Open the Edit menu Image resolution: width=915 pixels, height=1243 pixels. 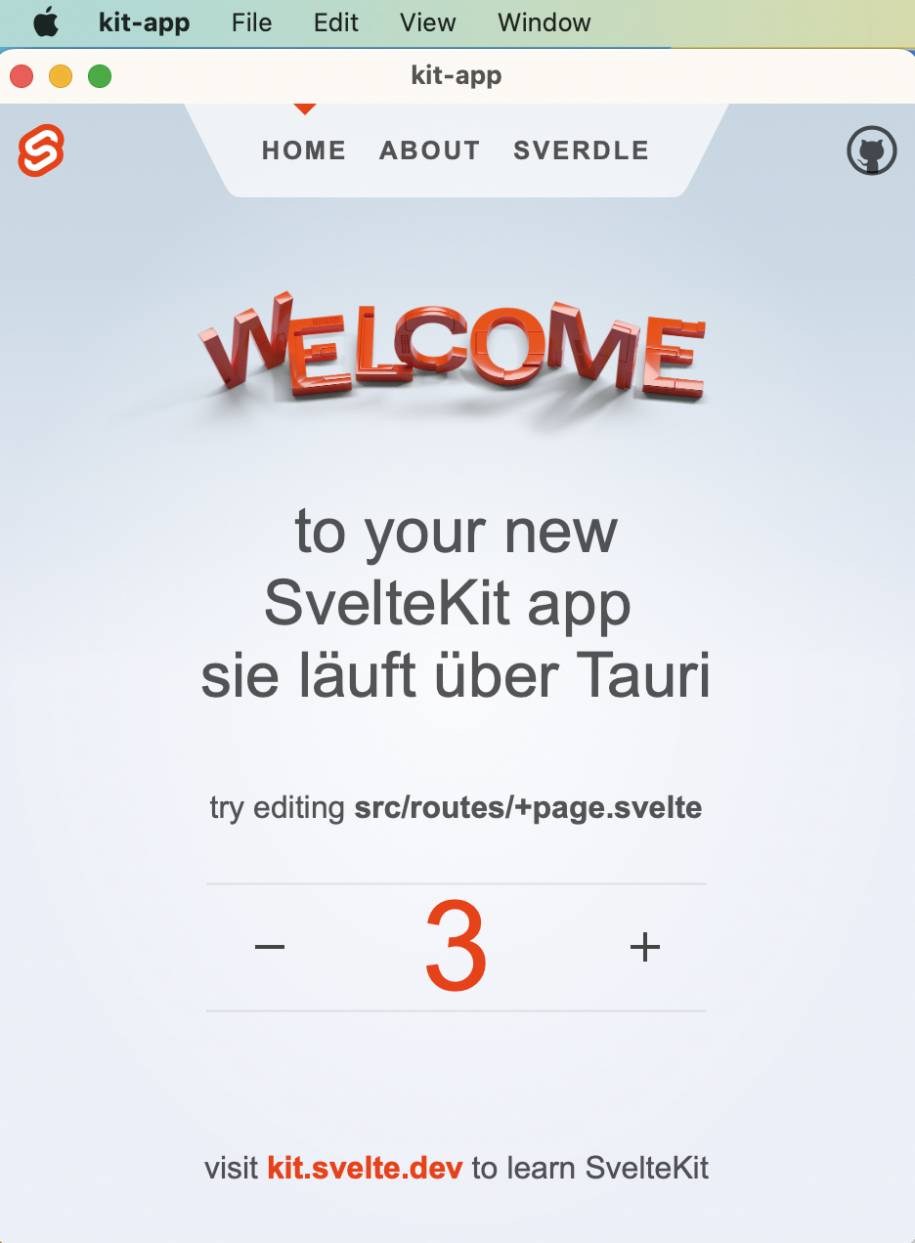click(x=336, y=22)
